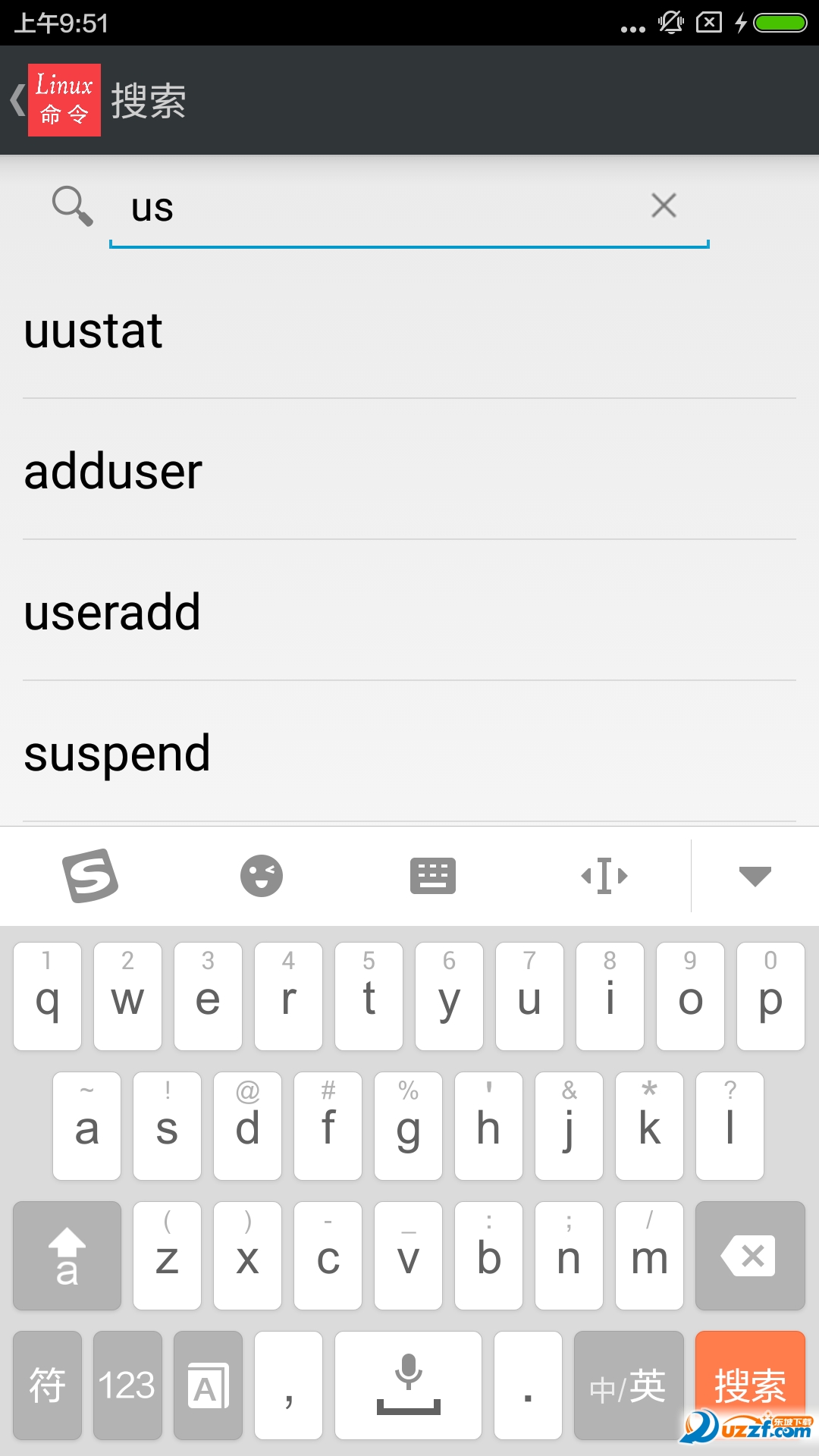
Task: Delete a character with the backspace key
Action: [x=749, y=1256]
